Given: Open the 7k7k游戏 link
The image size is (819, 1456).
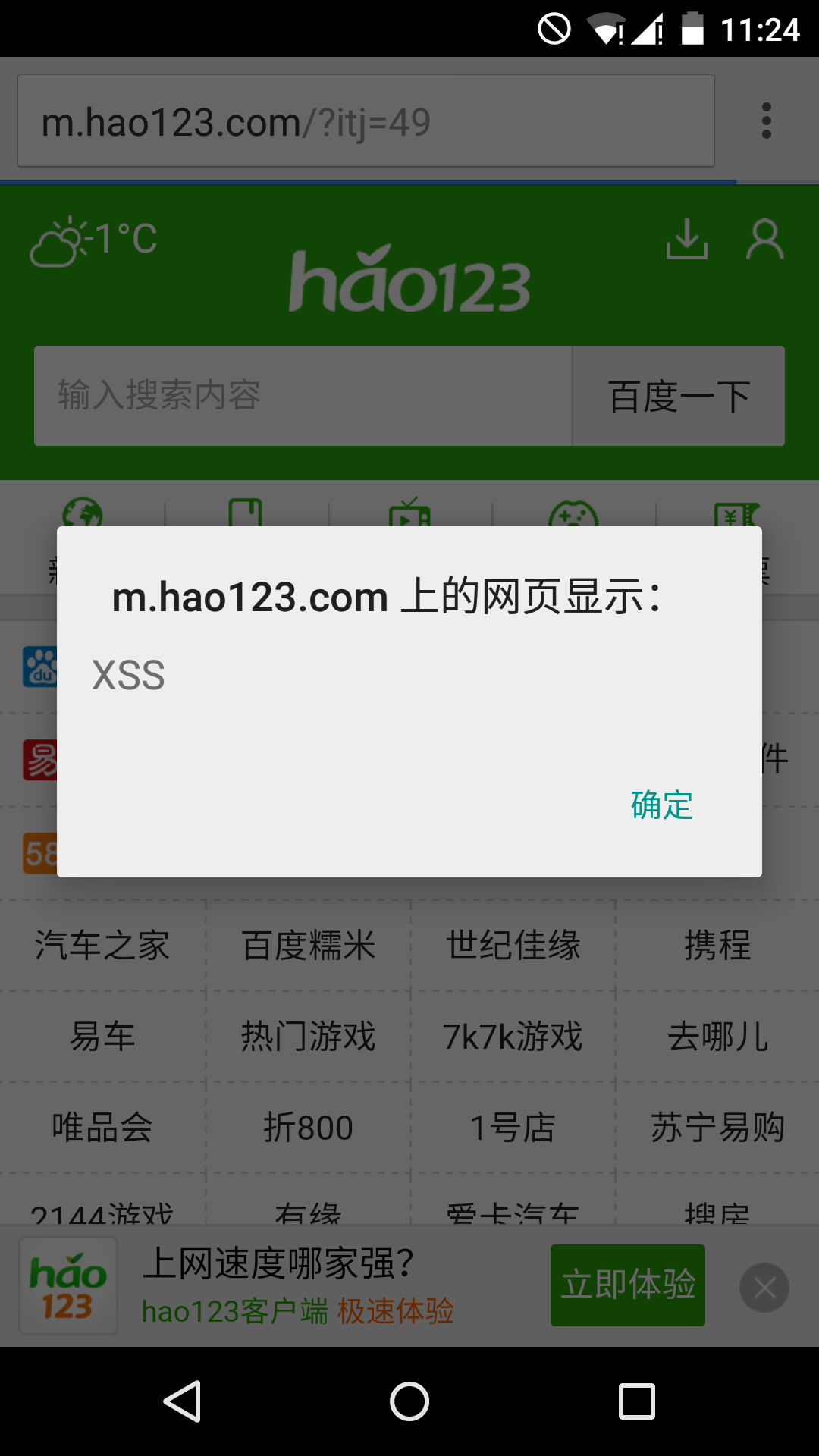Looking at the screenshot, I should [x=513, y=1037].
